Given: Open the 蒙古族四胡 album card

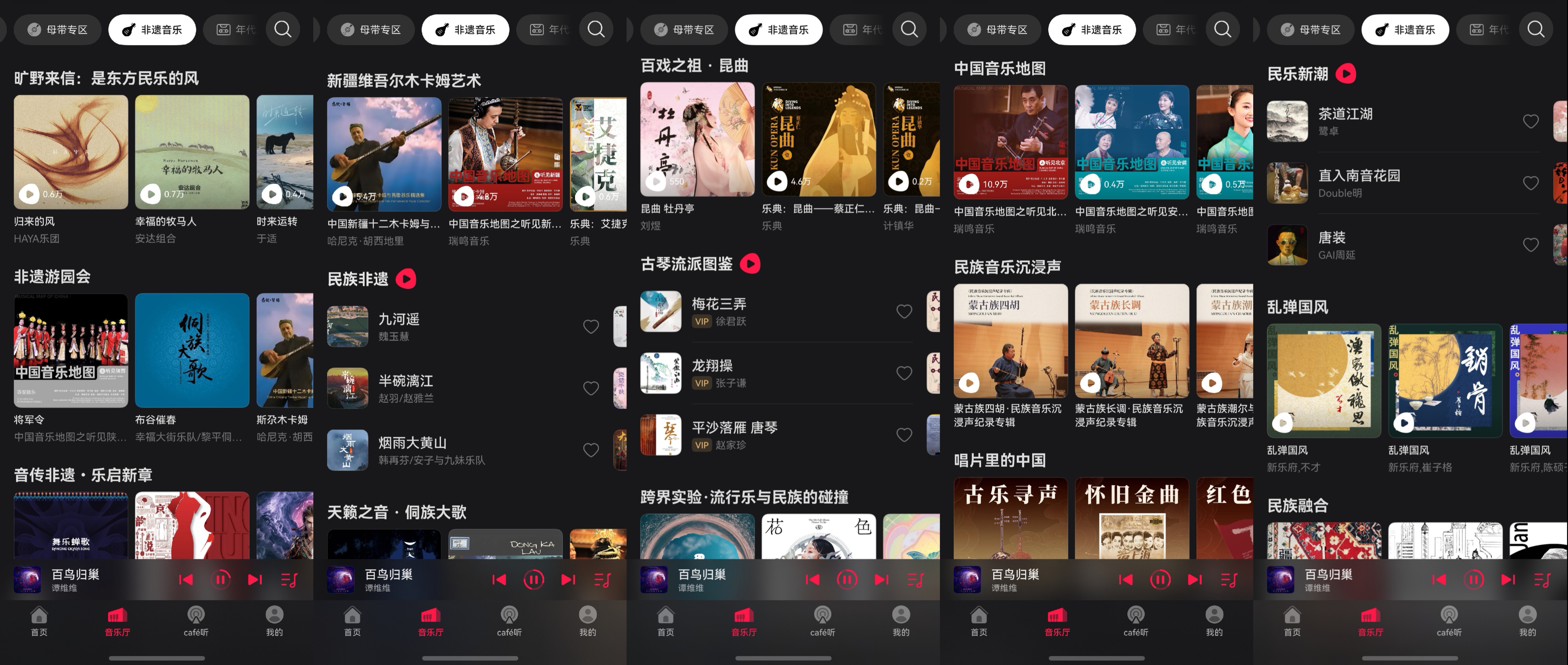Looking at the screenshot, I should [1010, 341].
